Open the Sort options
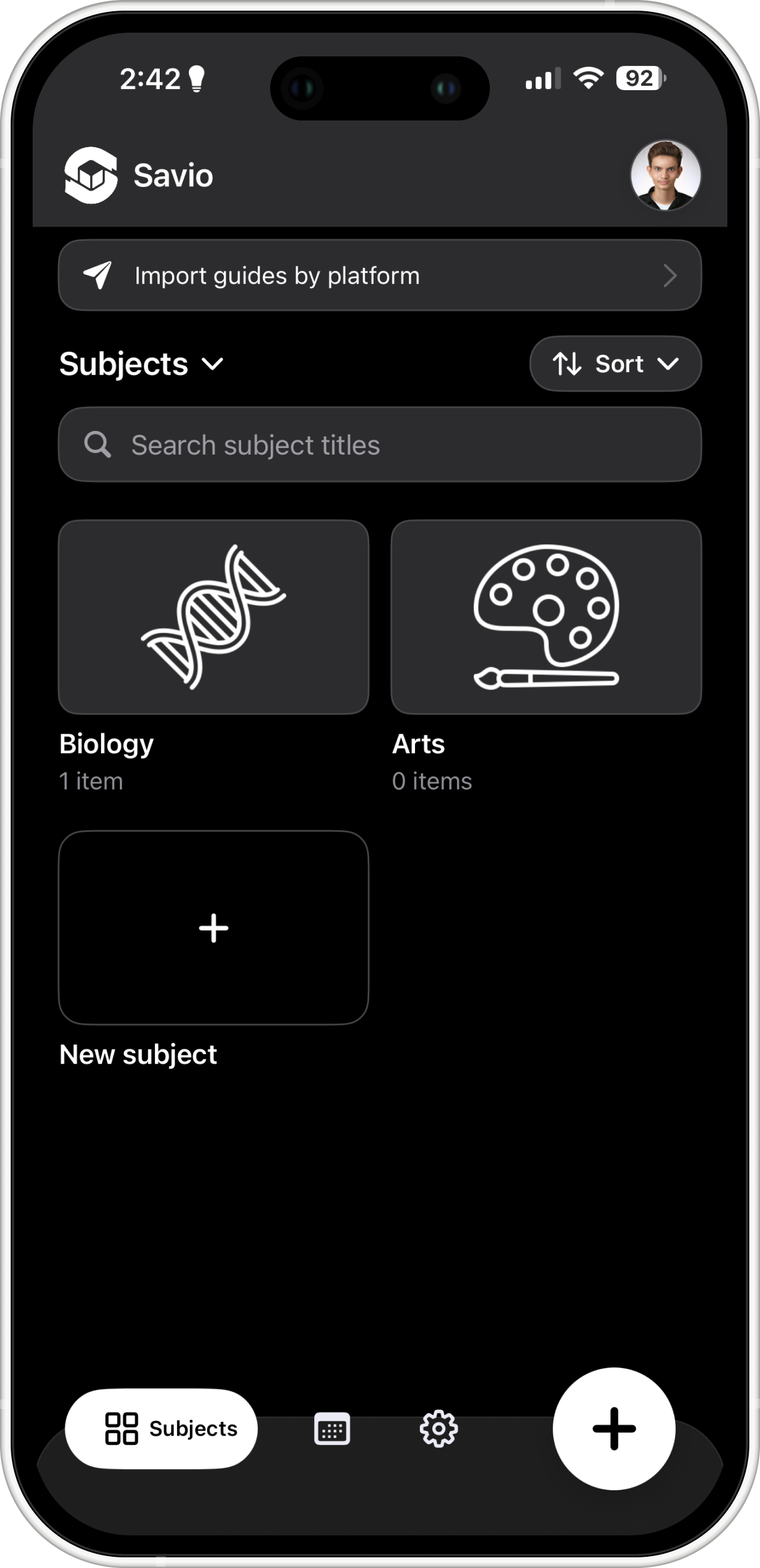The height and width of the screenshot is (1568, 760). [615, 364]
